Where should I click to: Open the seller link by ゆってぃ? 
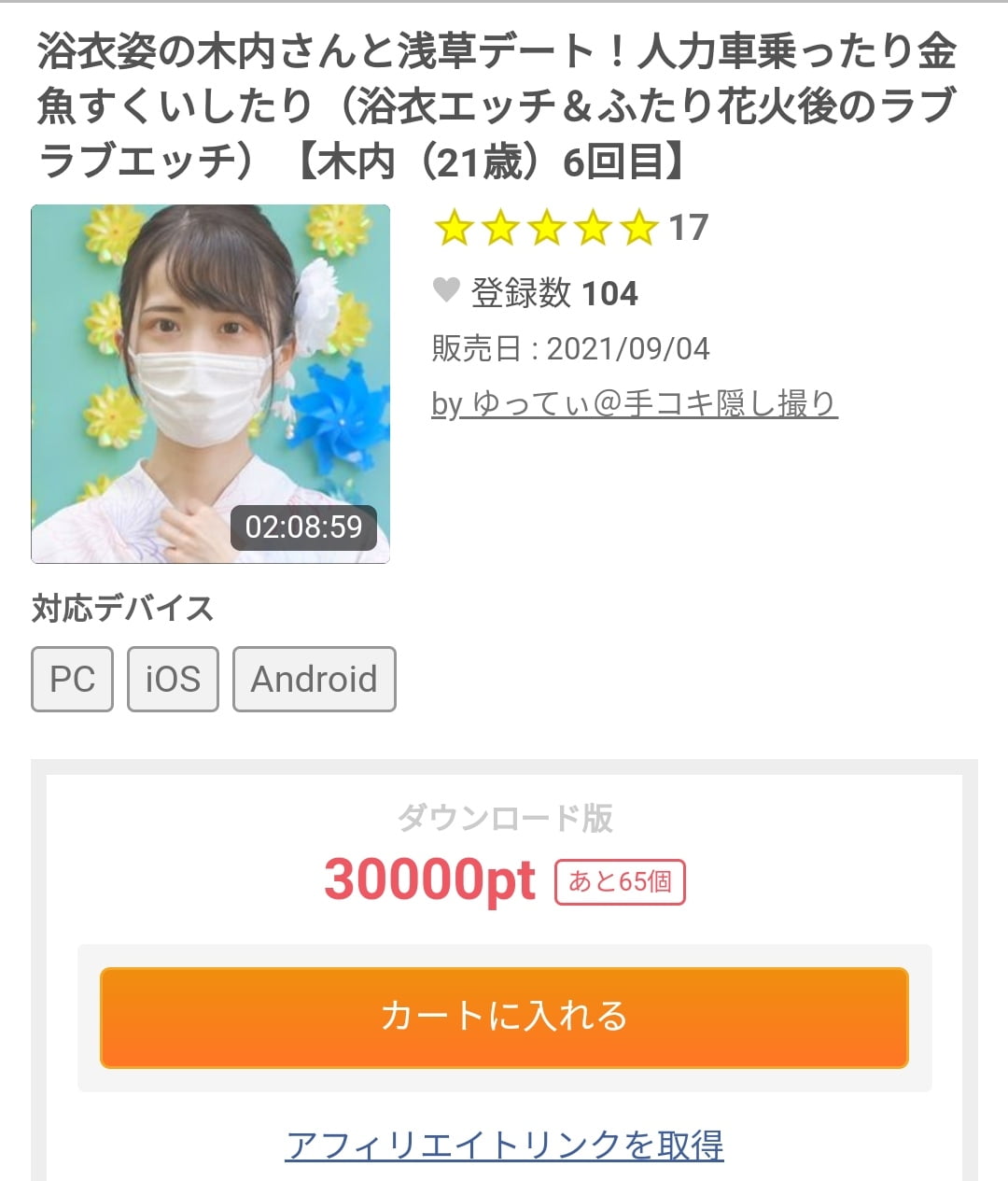pyautogui.click(x=635, y=403)
